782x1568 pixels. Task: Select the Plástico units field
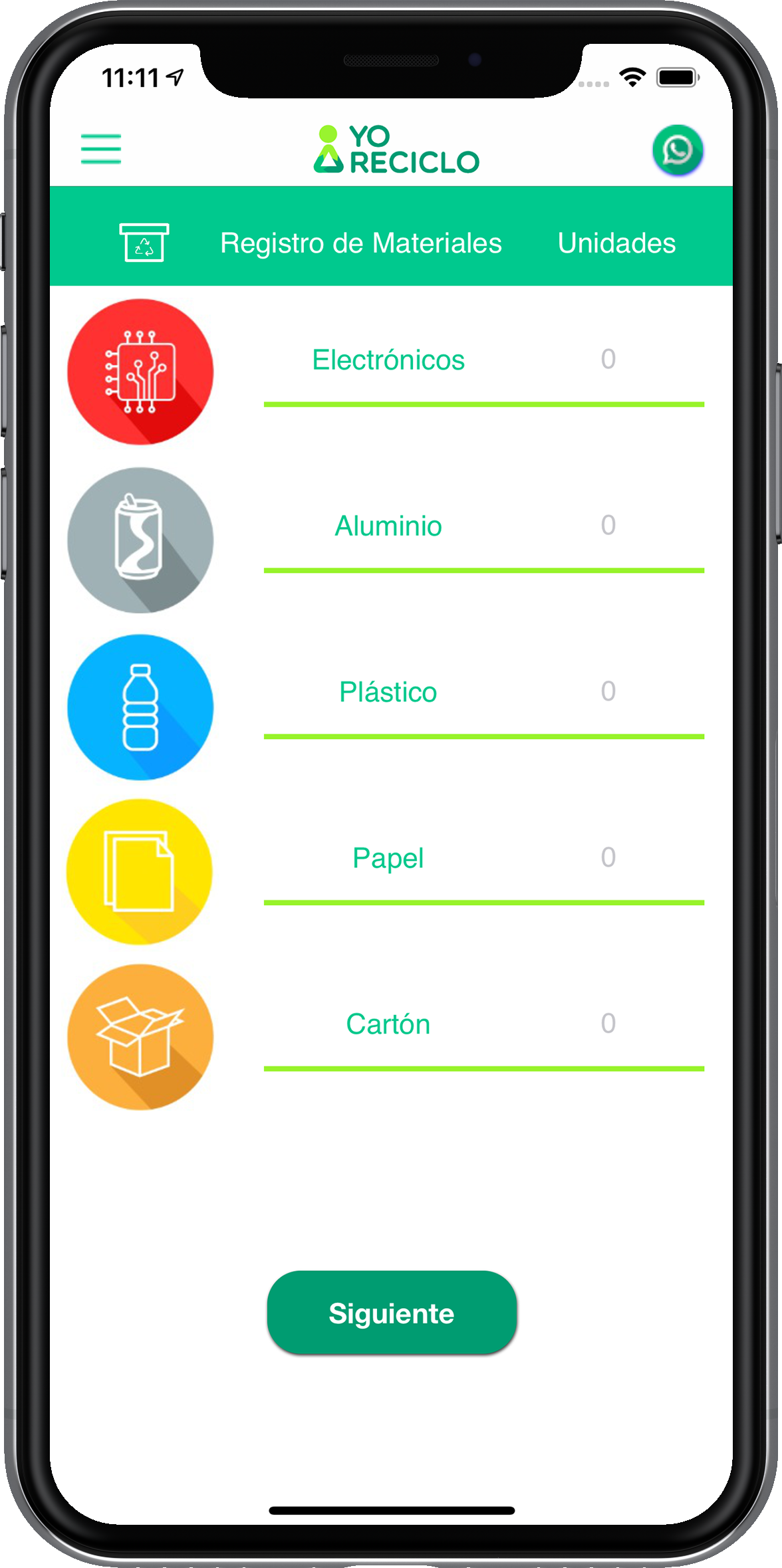tap(608, 692)
